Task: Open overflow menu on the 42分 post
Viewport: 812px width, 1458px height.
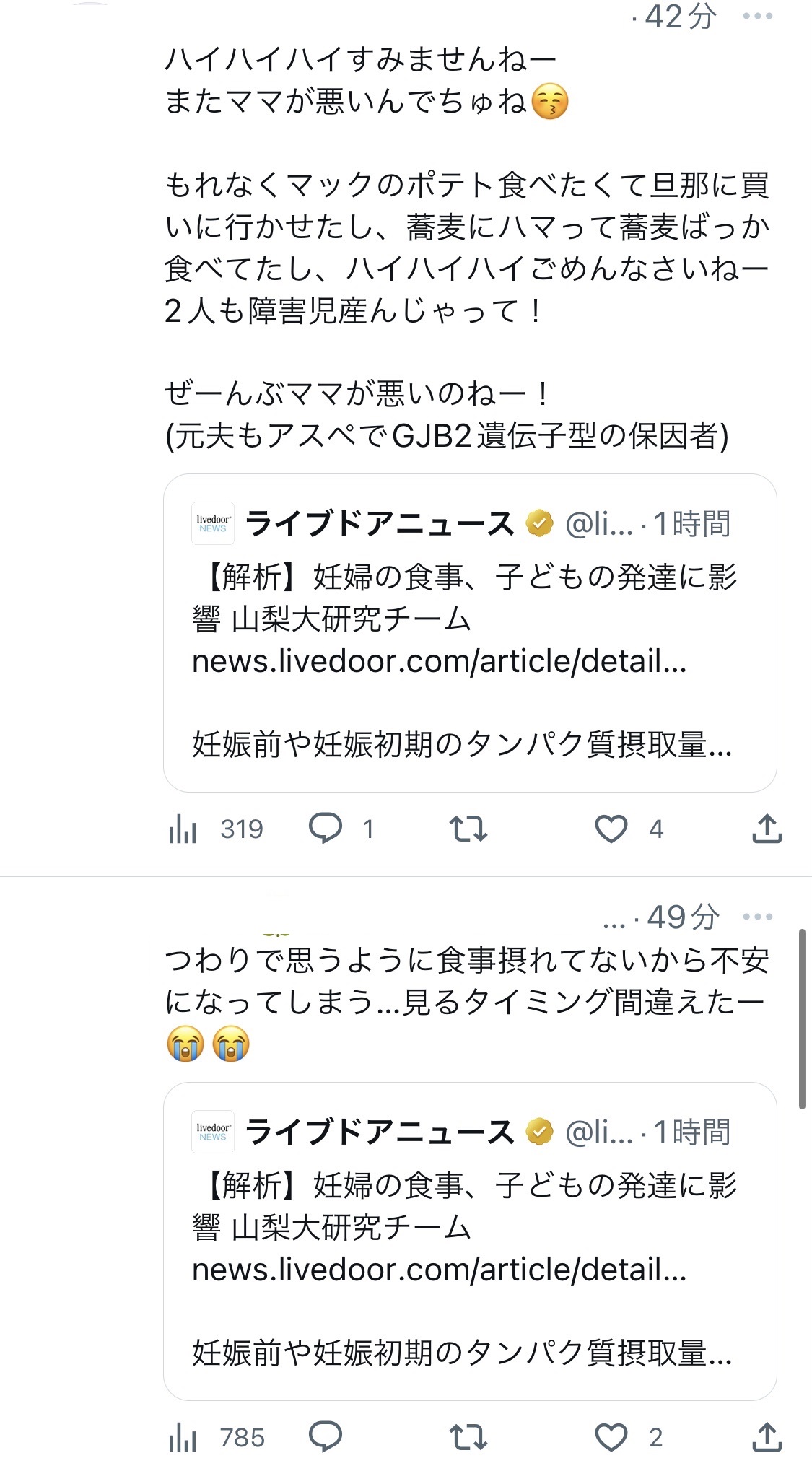Action: point(757,17)
